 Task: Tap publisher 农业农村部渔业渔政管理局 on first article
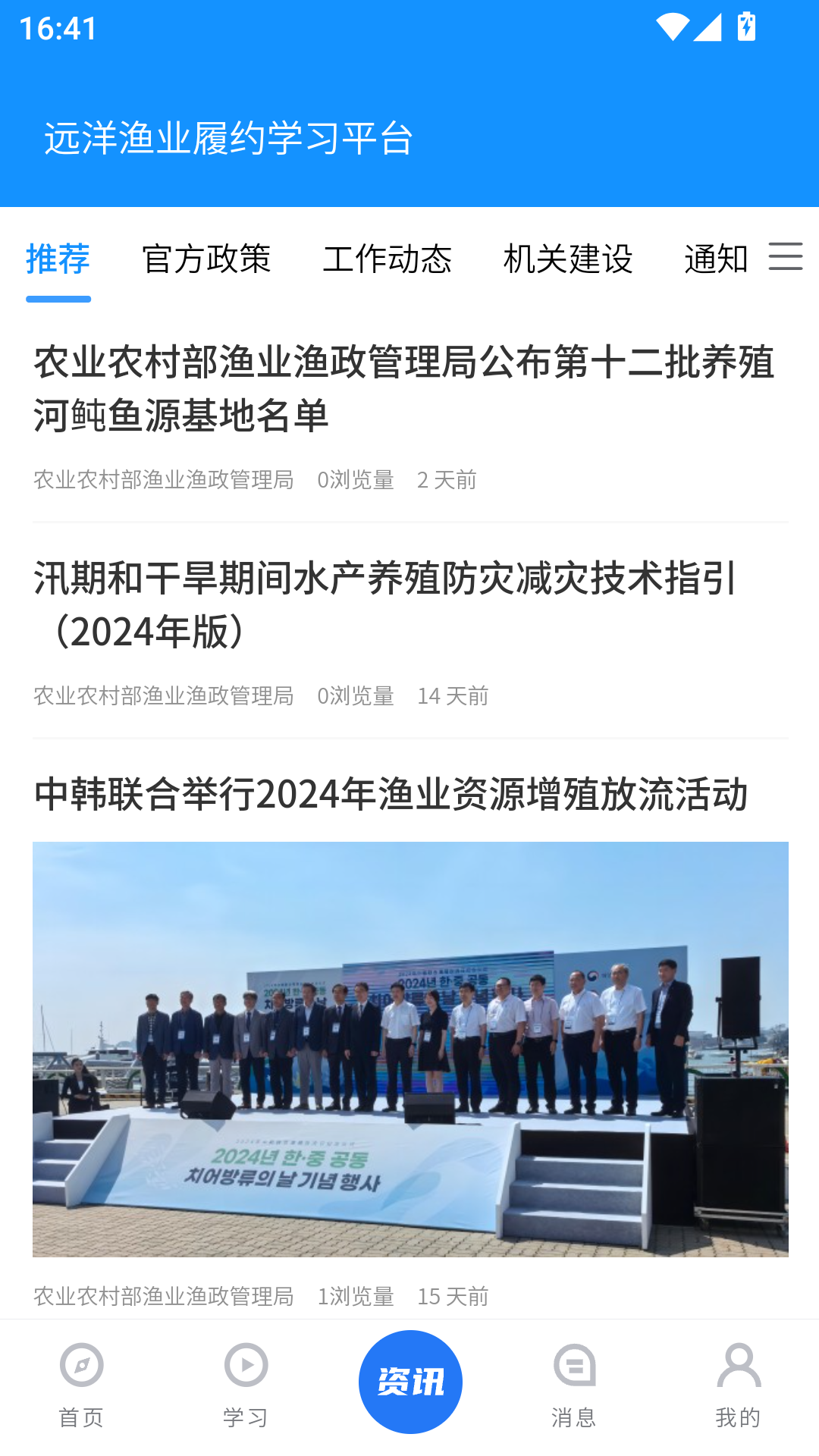[164, 479]
